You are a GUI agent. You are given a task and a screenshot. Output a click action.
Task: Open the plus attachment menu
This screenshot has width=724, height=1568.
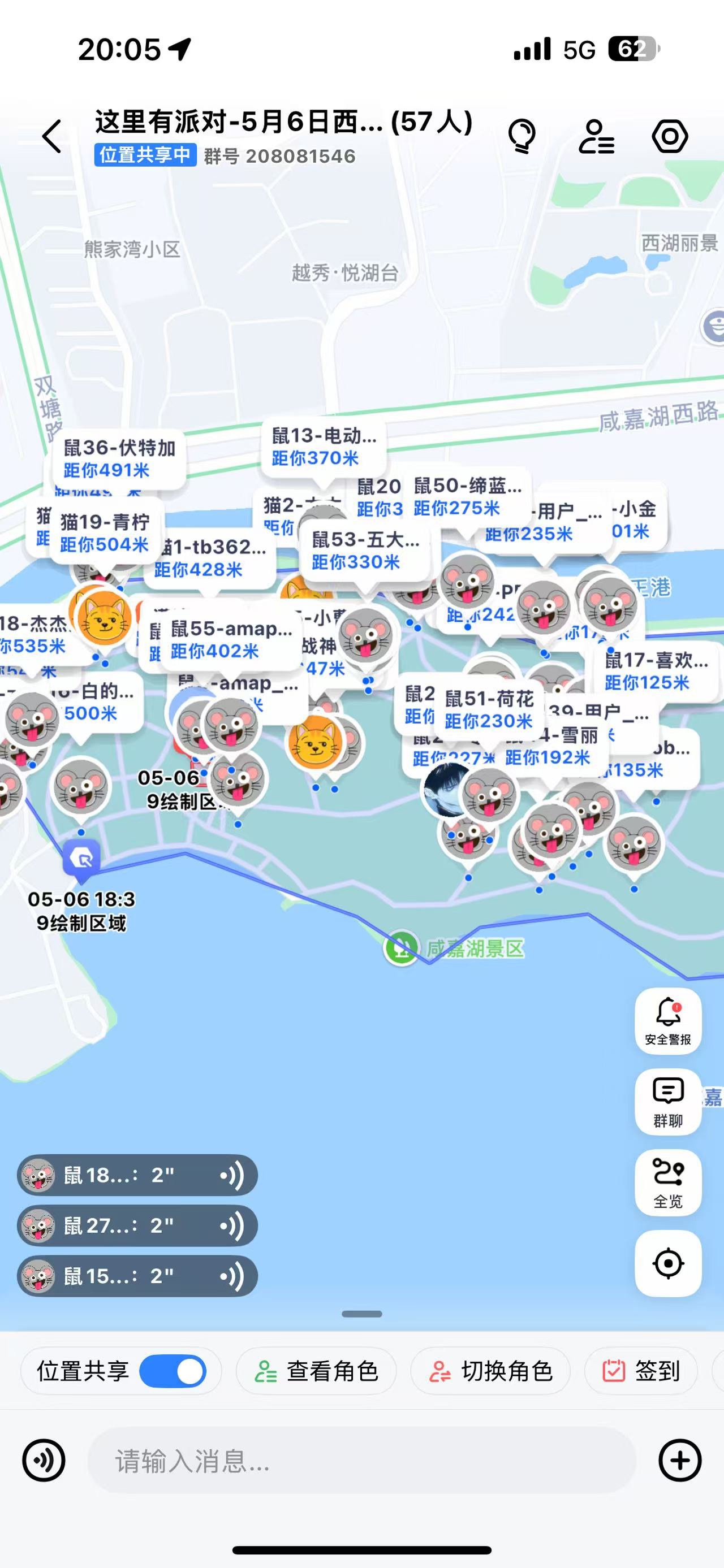679,1460
